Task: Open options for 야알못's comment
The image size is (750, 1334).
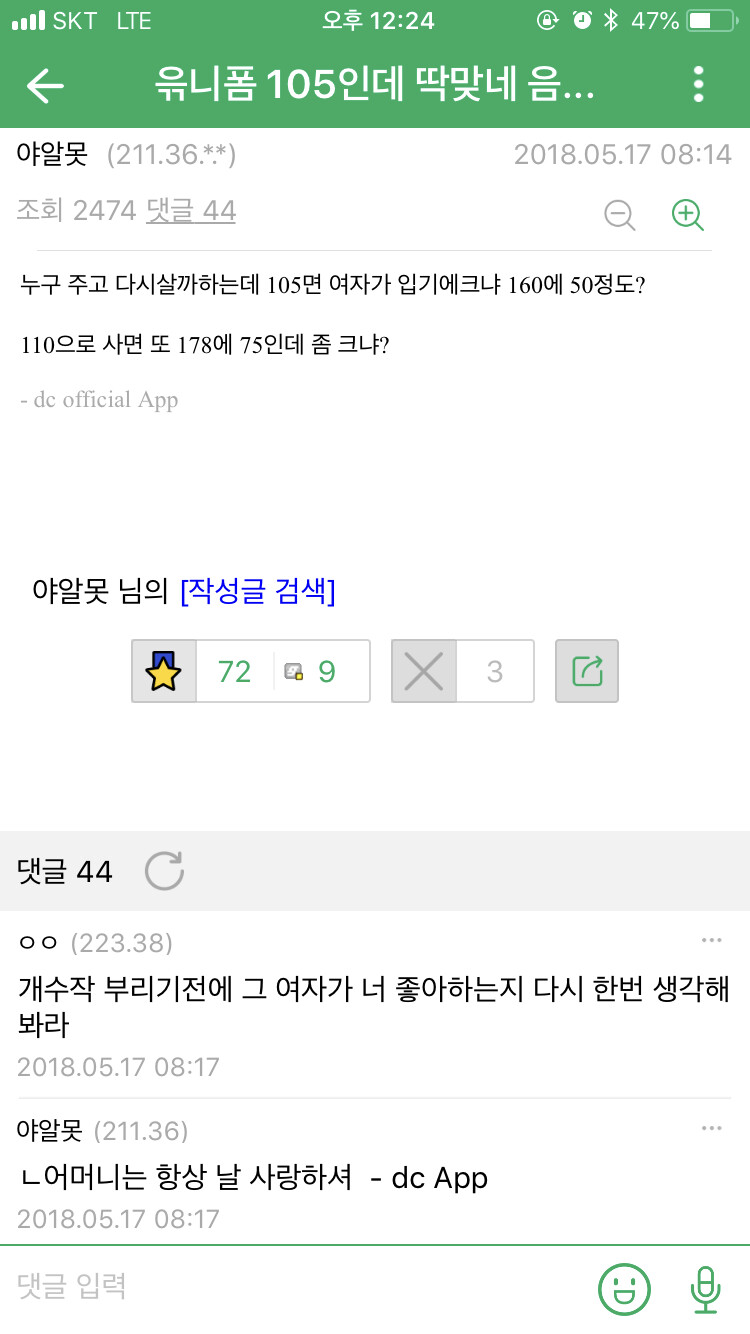Action: pyautogui.click(x=711, y=1129)
